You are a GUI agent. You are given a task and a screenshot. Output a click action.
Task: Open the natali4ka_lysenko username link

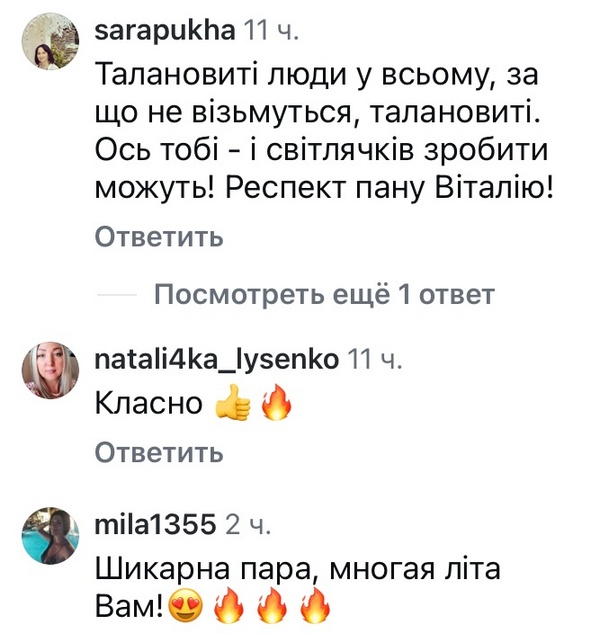pos(215,360)
